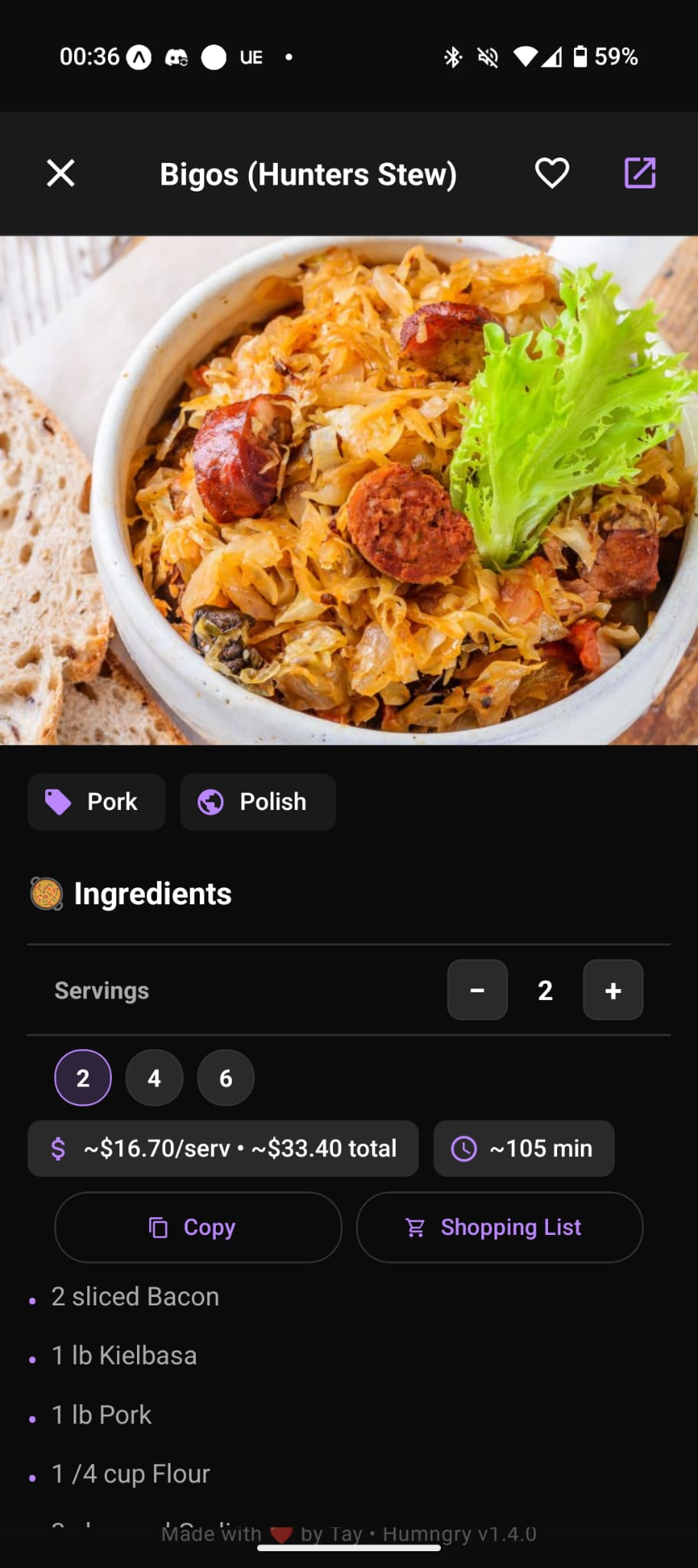Select the Pork tag icon

(x=59, y=802)
